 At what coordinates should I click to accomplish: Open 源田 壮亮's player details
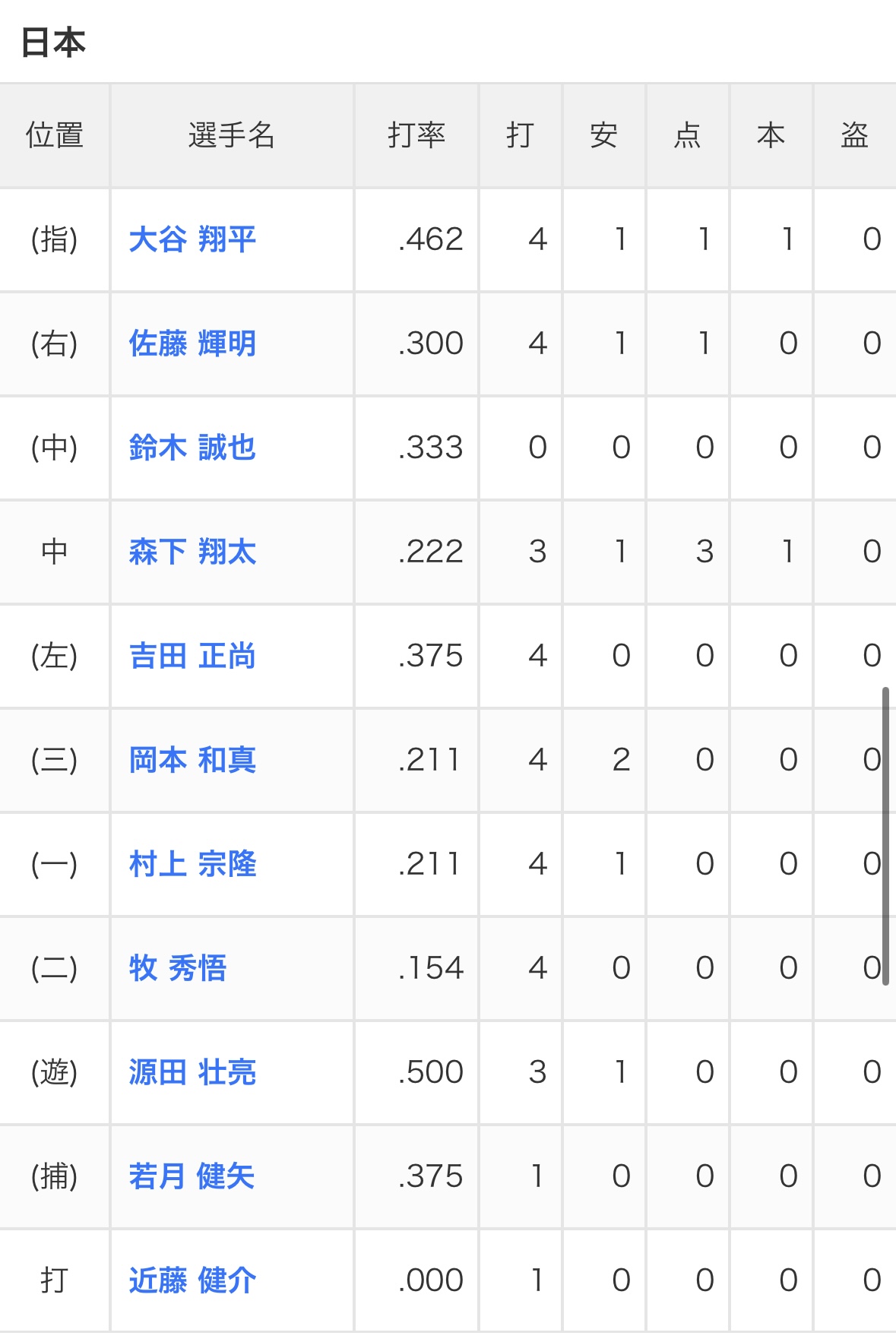(x=192, y=1072)
